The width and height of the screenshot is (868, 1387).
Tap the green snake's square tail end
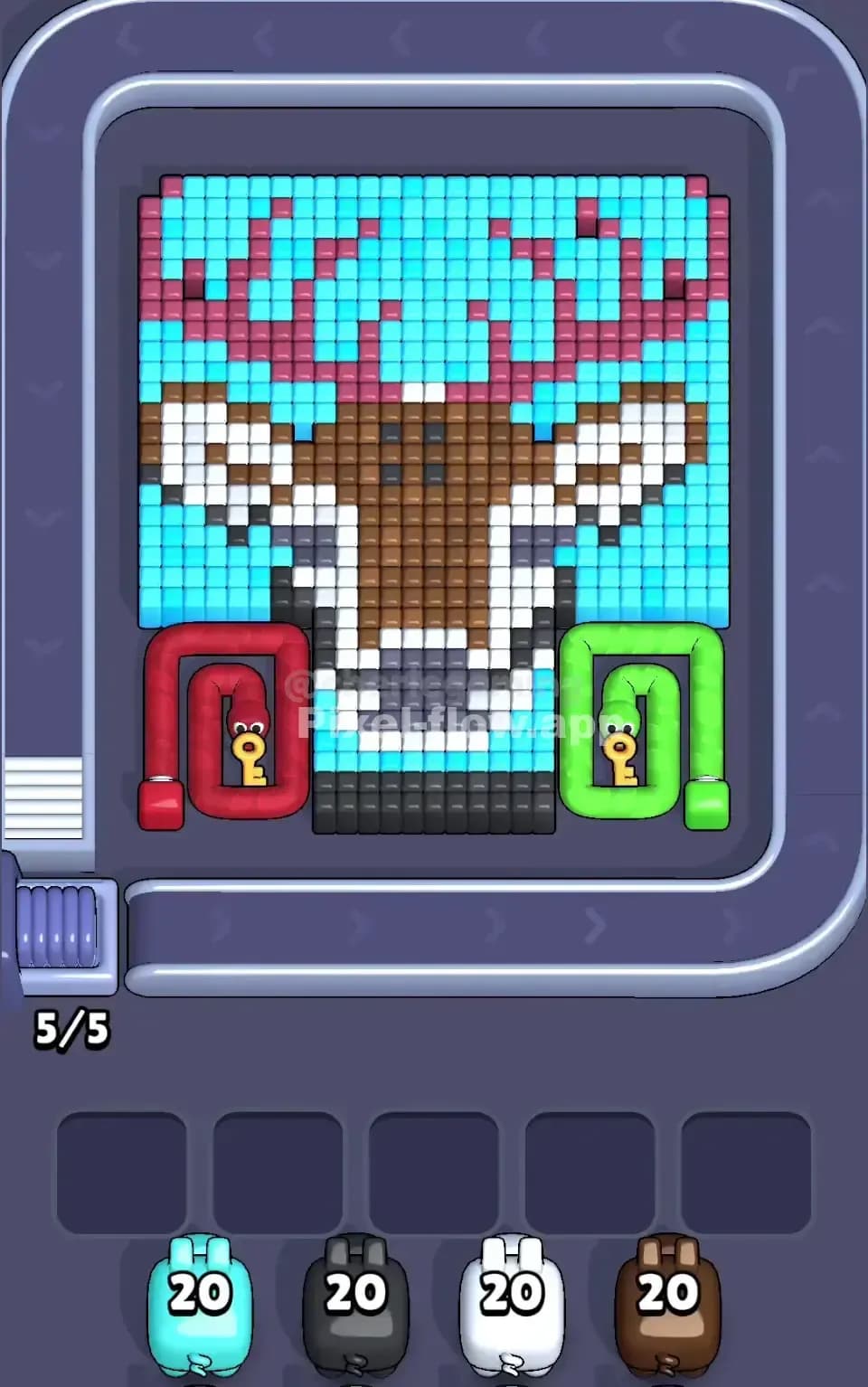click(708, 801)
